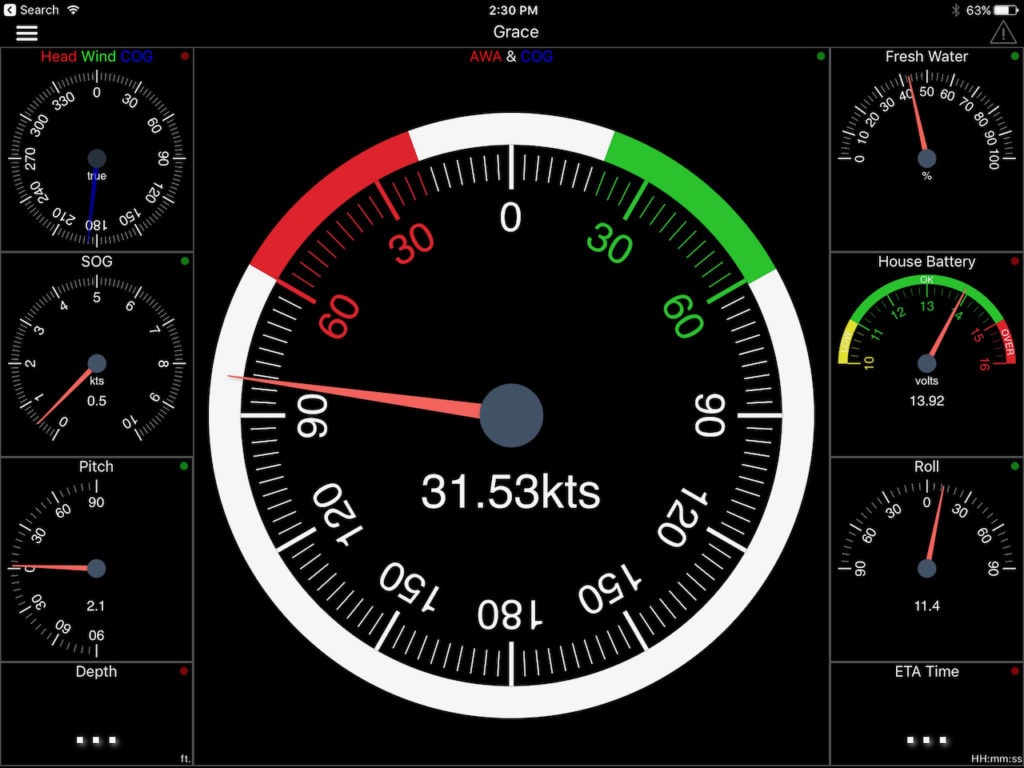Image resolution: width=1024 pixels, height=768 pixels.
Task: Tap the central AWA & COG wind gauge
Action: pyautogui.click(x=511, y=415)
